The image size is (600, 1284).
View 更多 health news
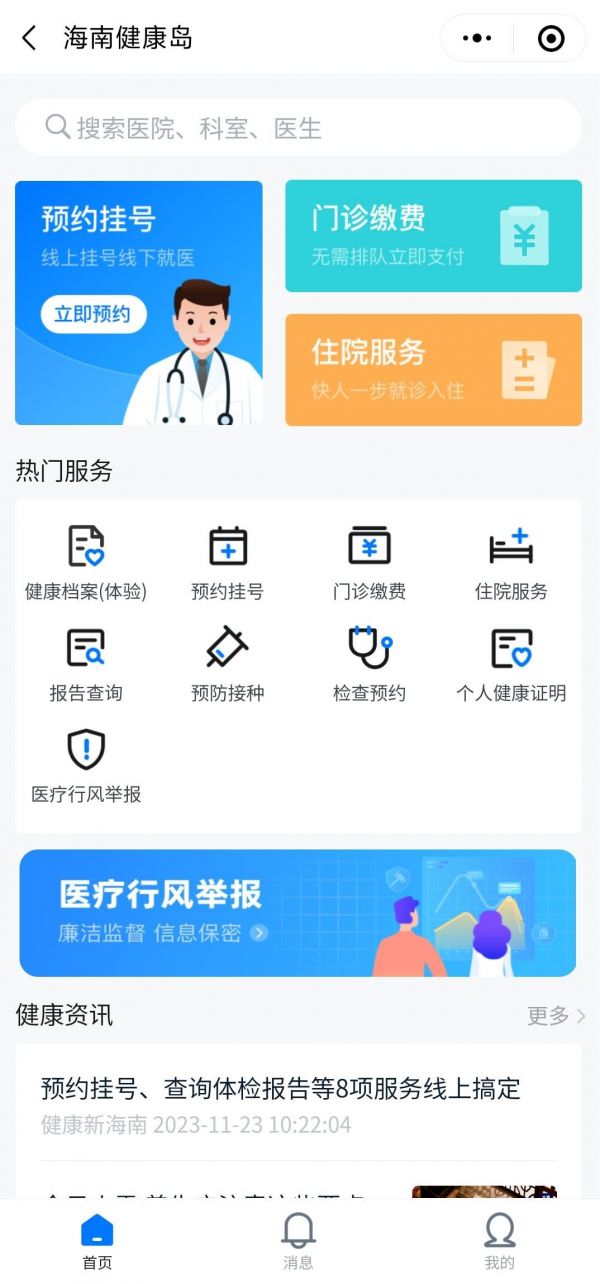[556, 1016]
